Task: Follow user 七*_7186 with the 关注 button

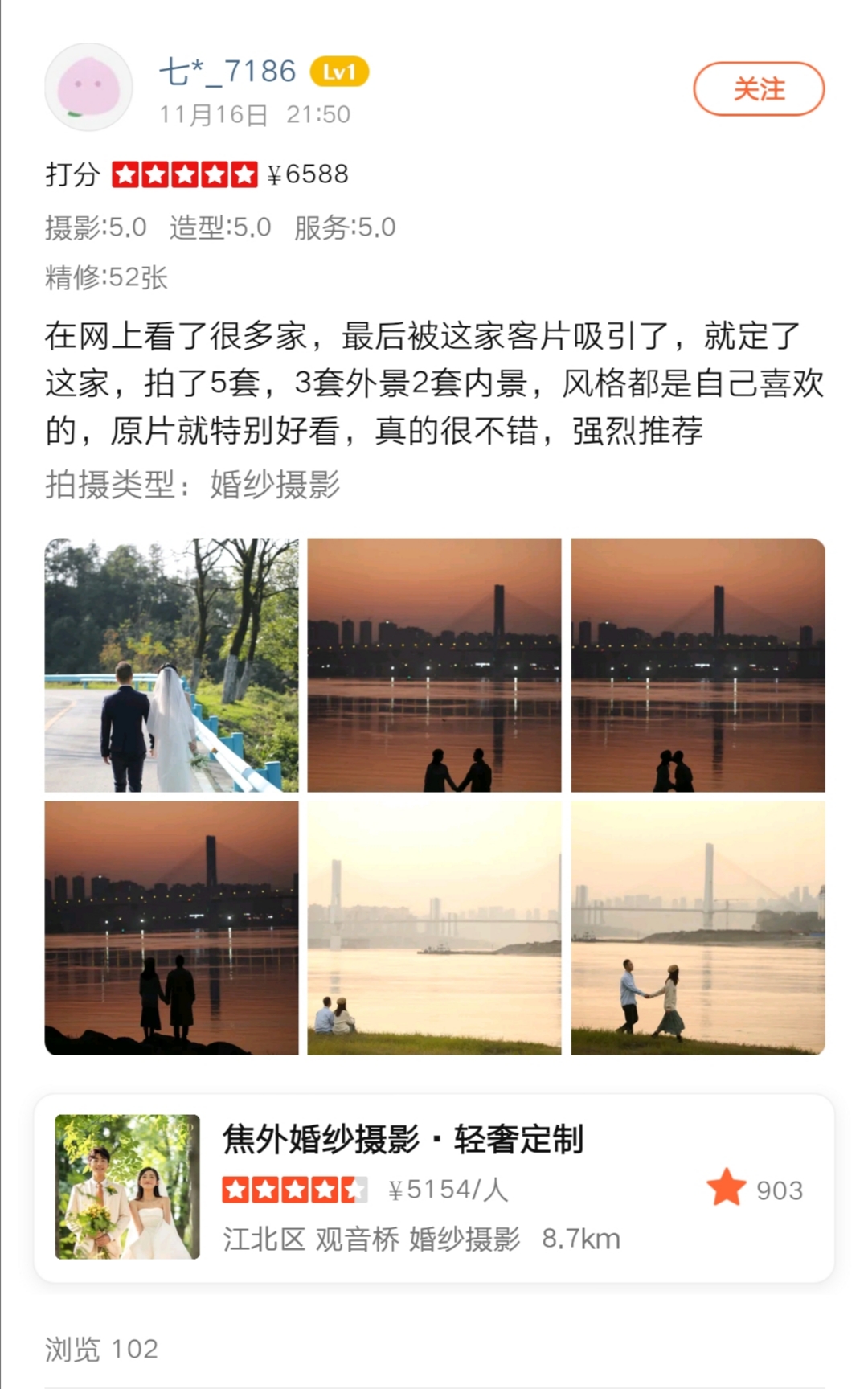Action: [x=759, y=88]
